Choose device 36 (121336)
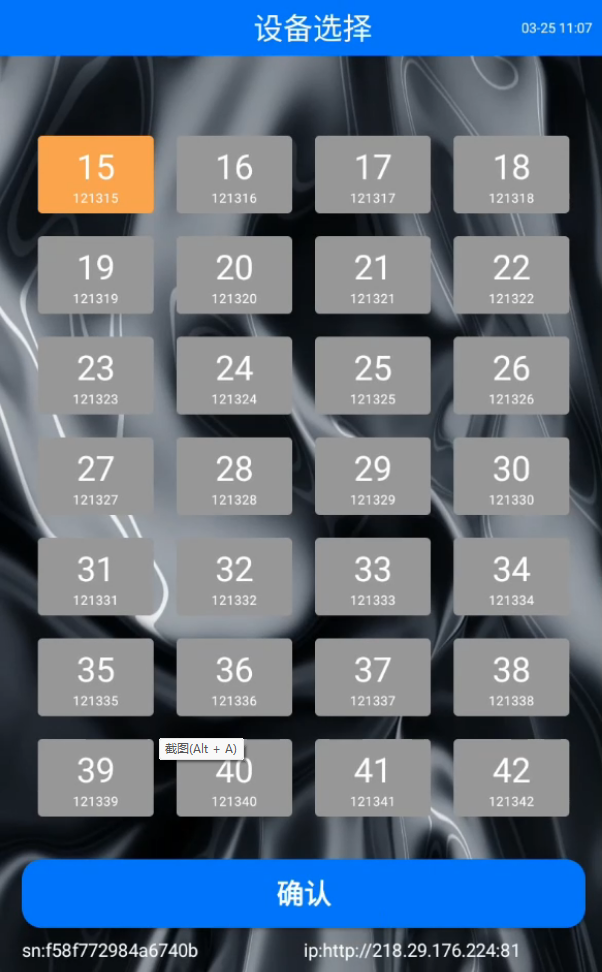Viewport: 602px width, 972px height. tap(234, 677)
